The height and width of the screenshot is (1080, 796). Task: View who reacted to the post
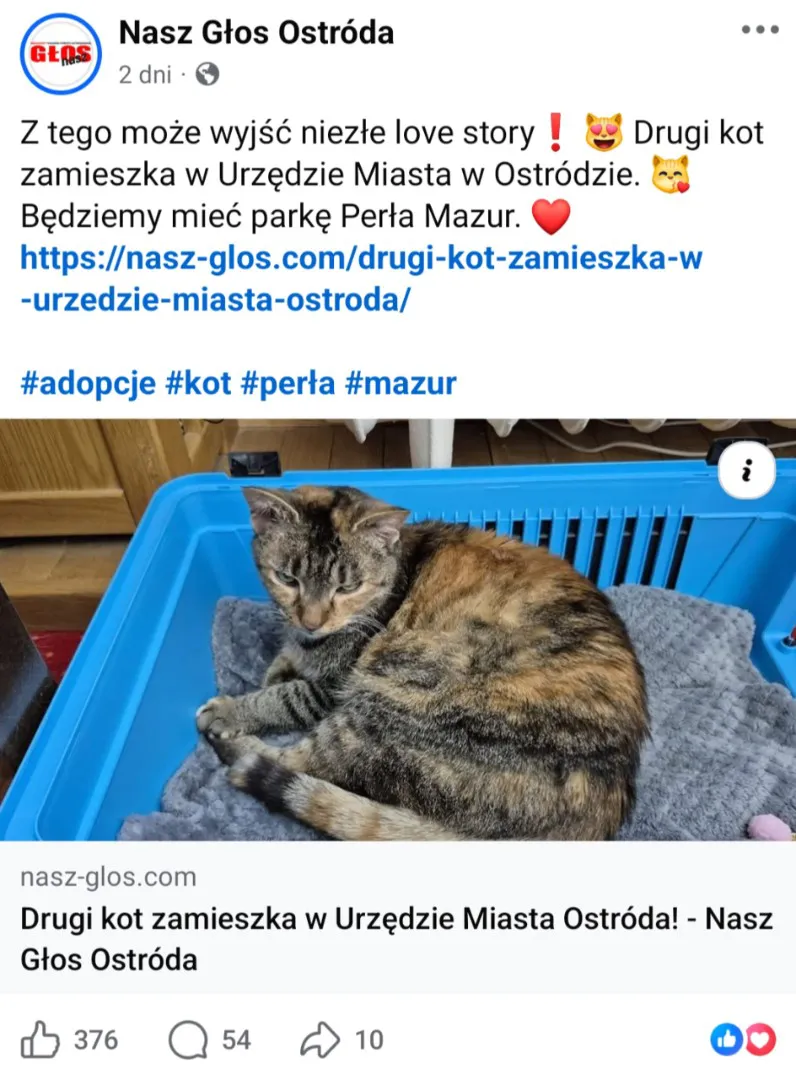pyautogui.click(x=743, y=1040)
